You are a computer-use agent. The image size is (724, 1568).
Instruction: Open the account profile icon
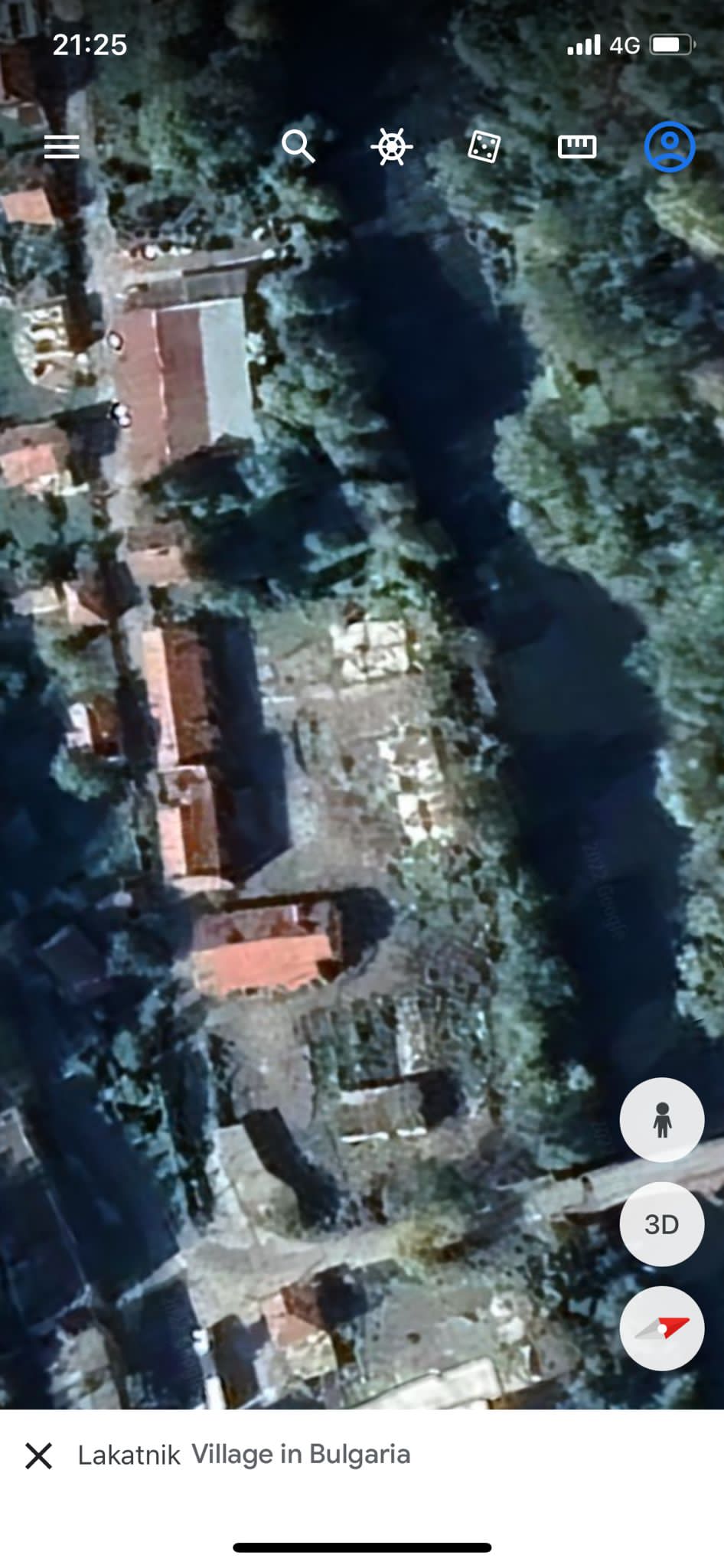(x=670, y=146)
